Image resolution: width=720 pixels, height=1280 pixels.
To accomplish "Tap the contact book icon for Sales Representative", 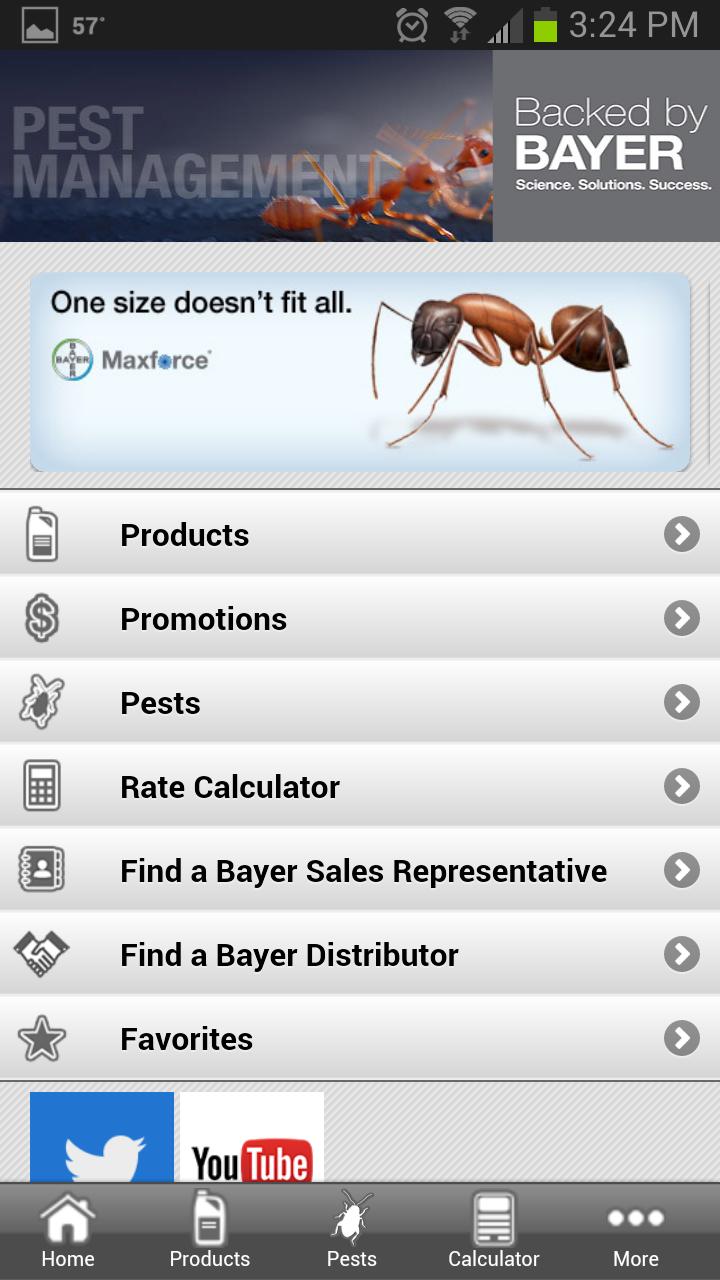I will (40, 870).
